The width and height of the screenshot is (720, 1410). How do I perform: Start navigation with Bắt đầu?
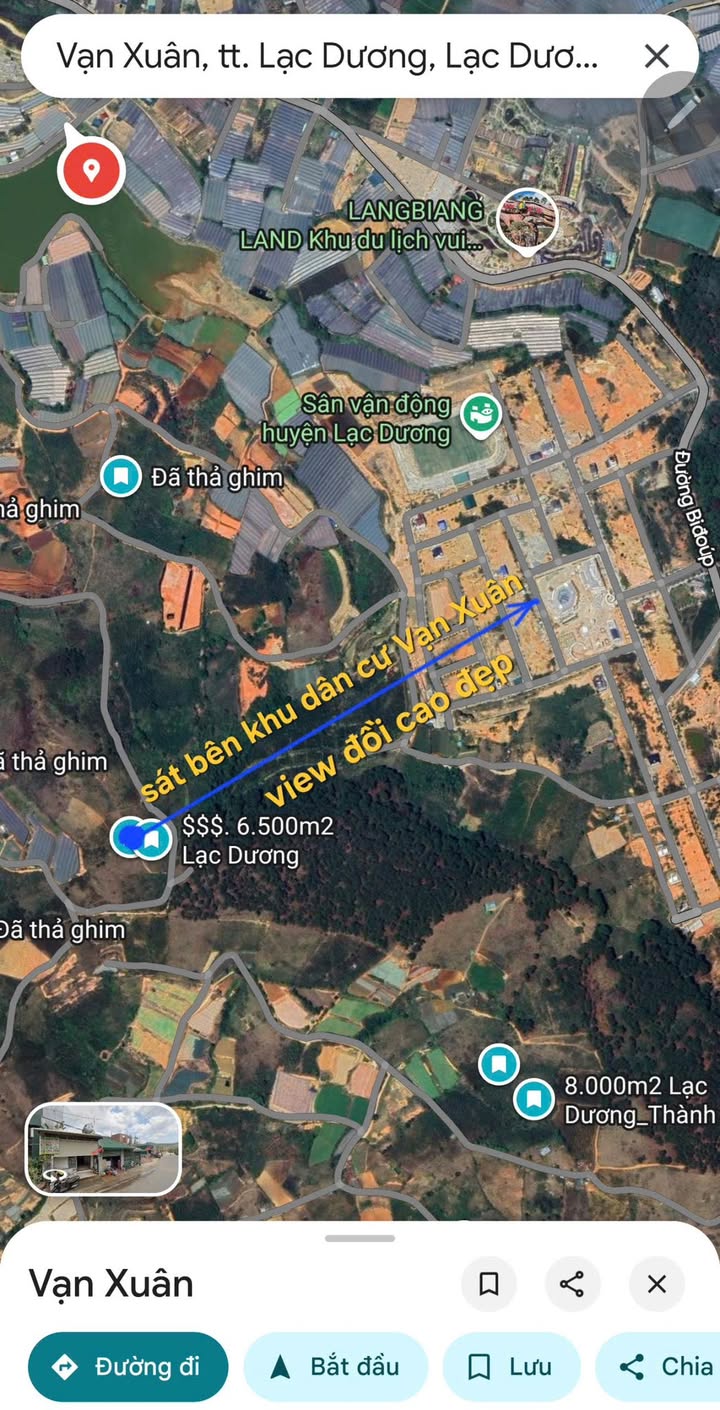(335, 1367)
